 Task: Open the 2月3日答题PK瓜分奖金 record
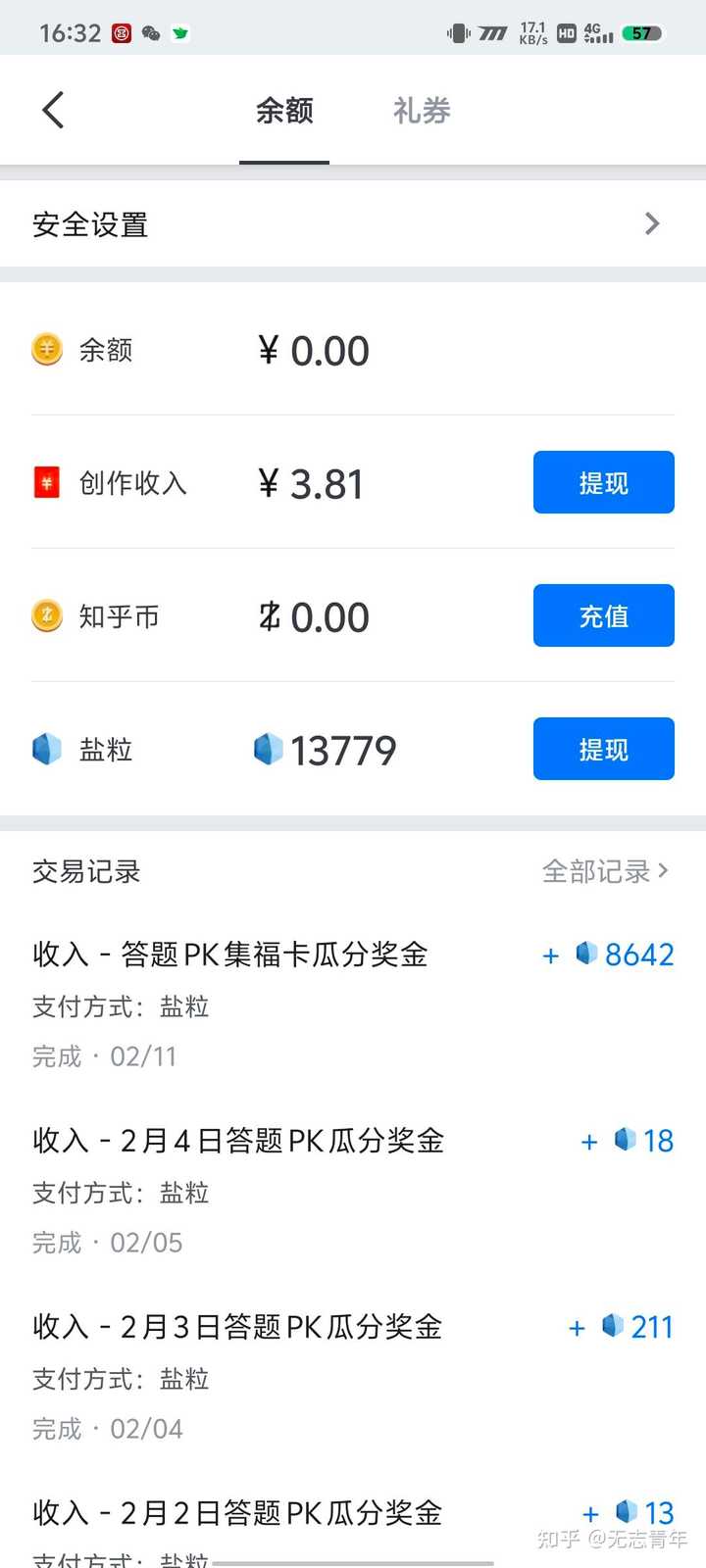point(353,1377)
